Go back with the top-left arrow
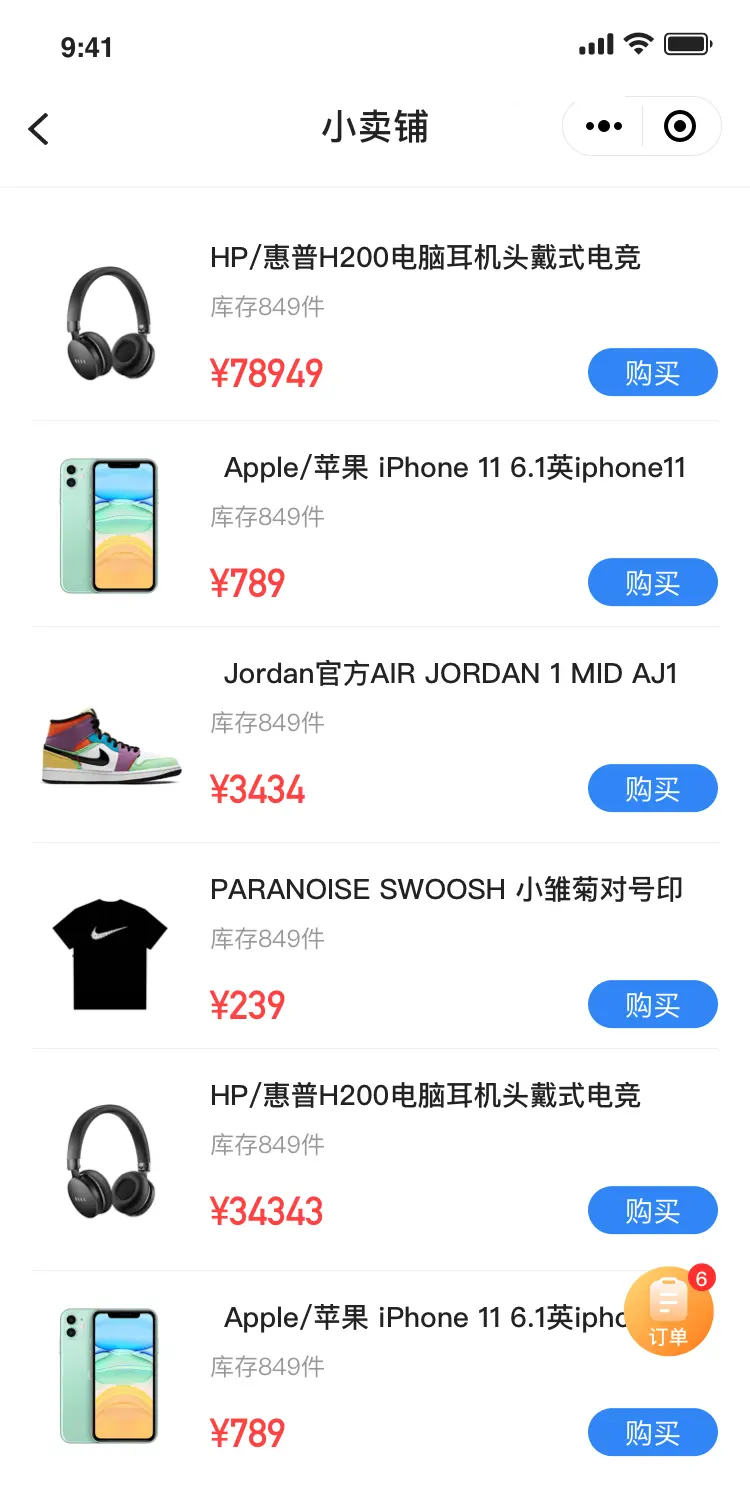Screen dimensions: 750x1492 coord(38,128)
